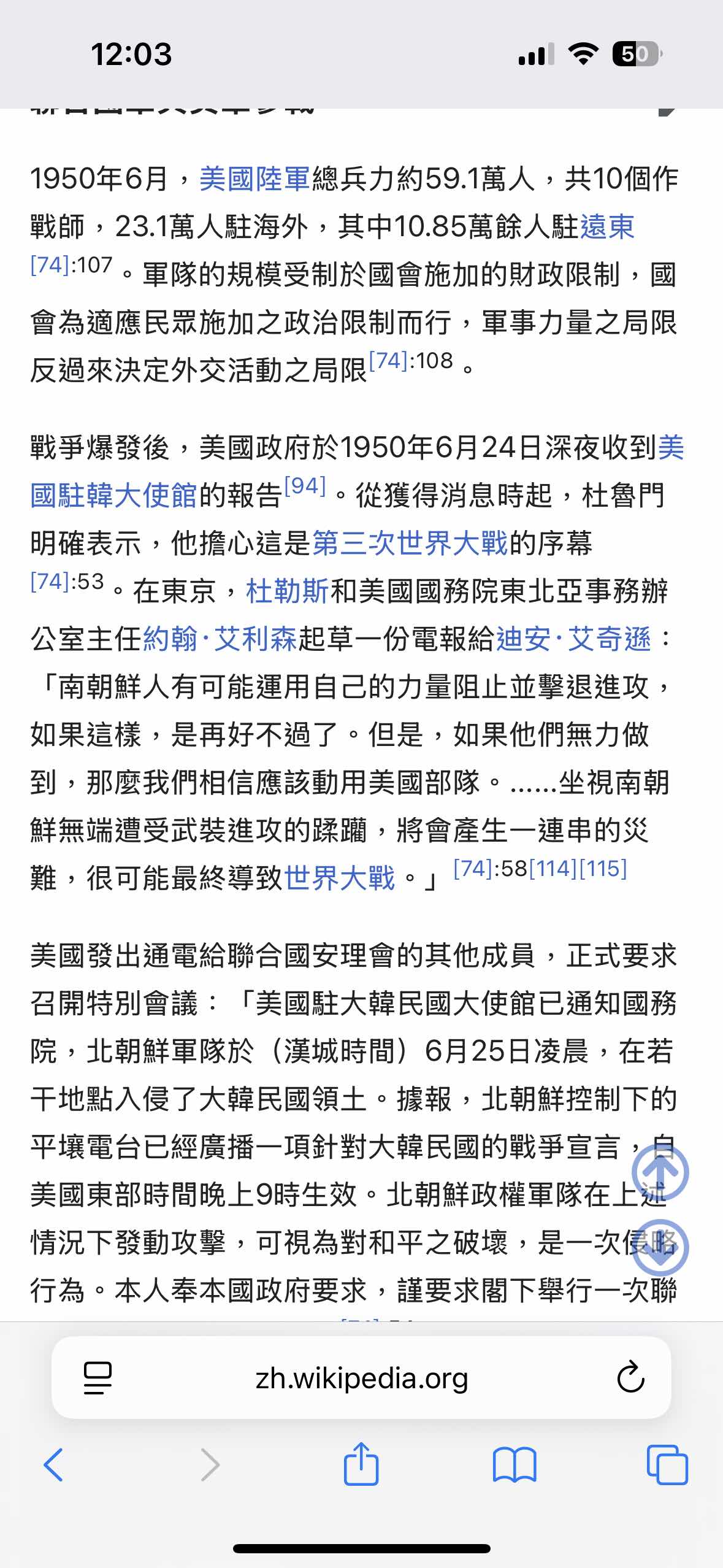Share this Wikipedia page

click(x=361, y=1464)
